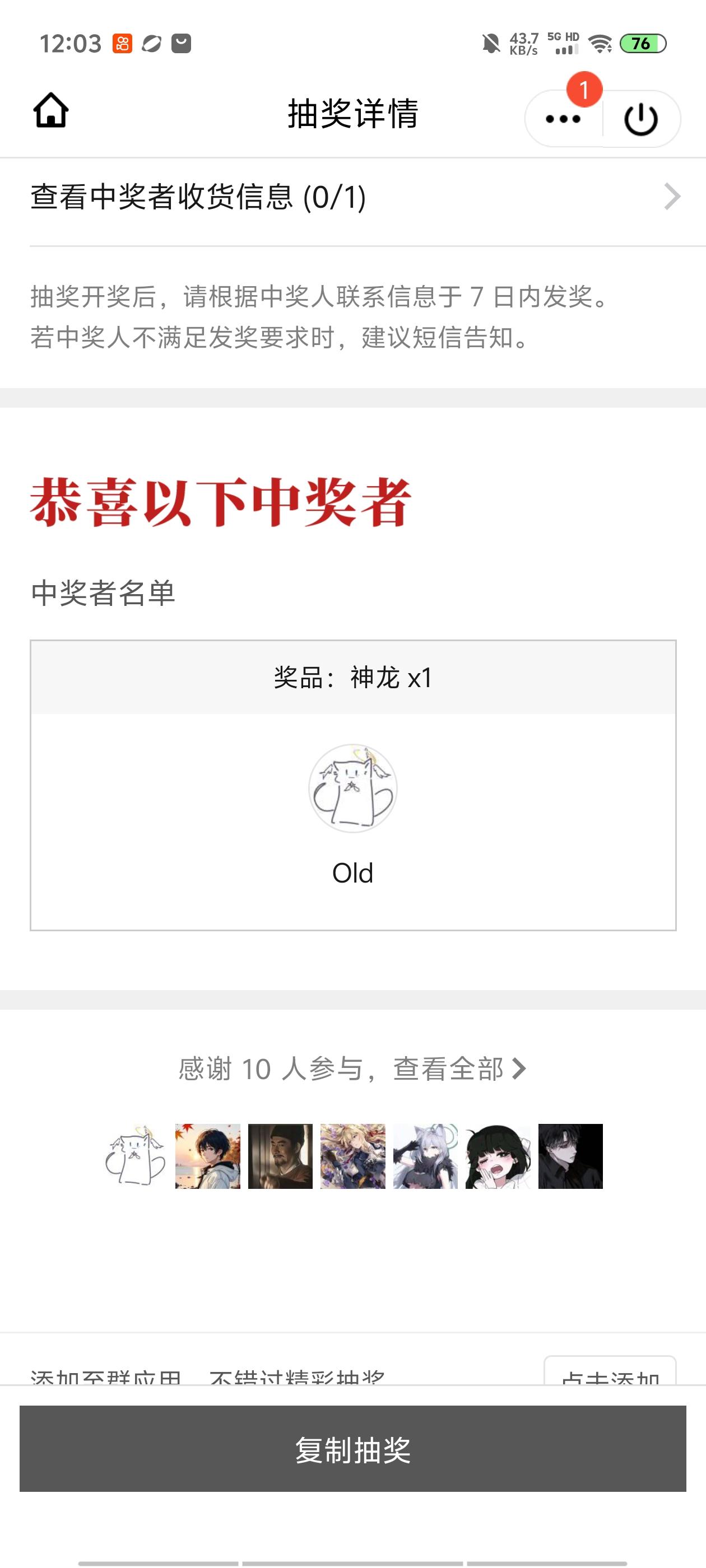Open the first participant cat avatar

click(134, 1156)
